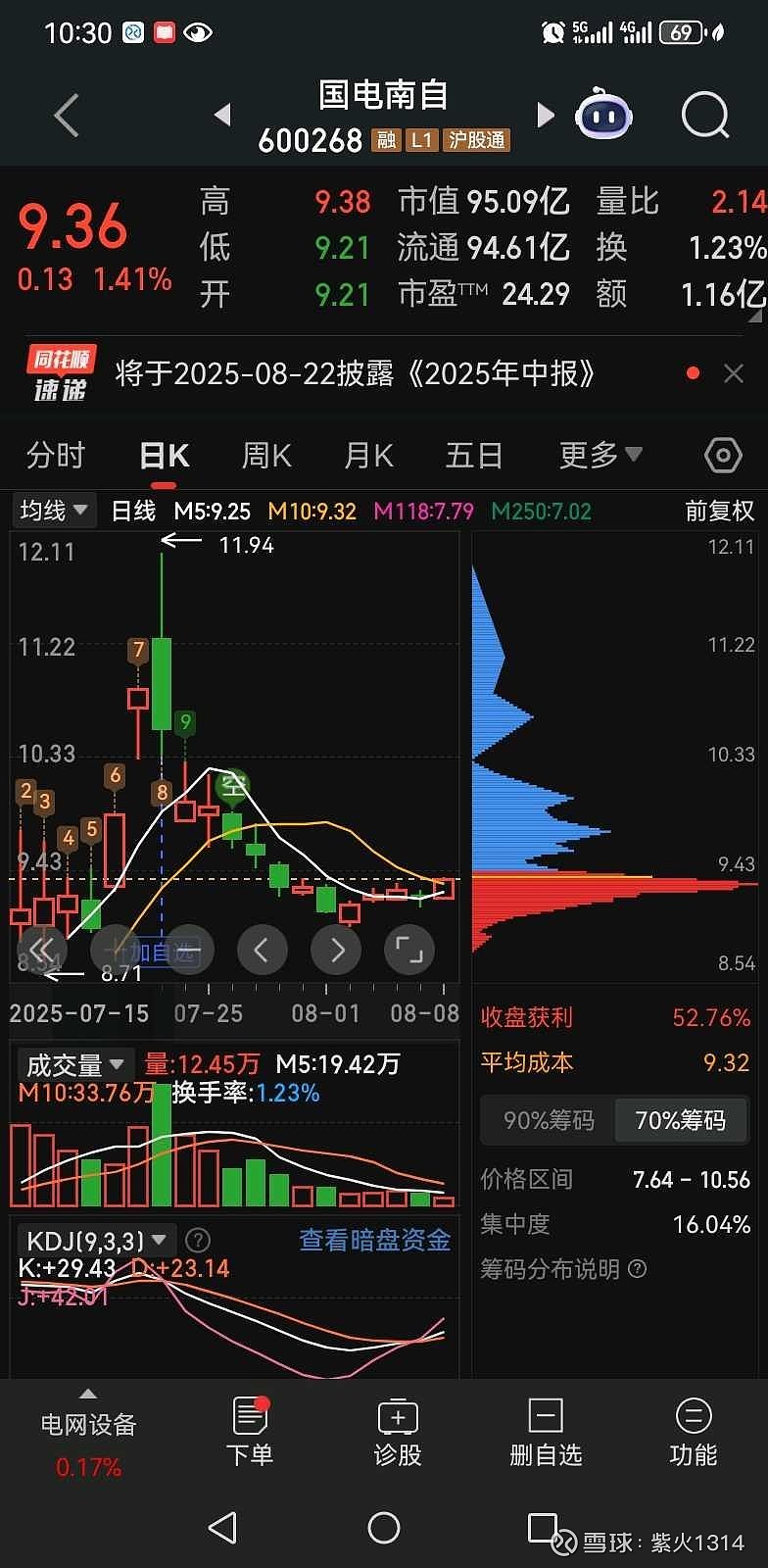Enlarge chart with the fullscreen button

pyautogui.click(x=409, y=950)
